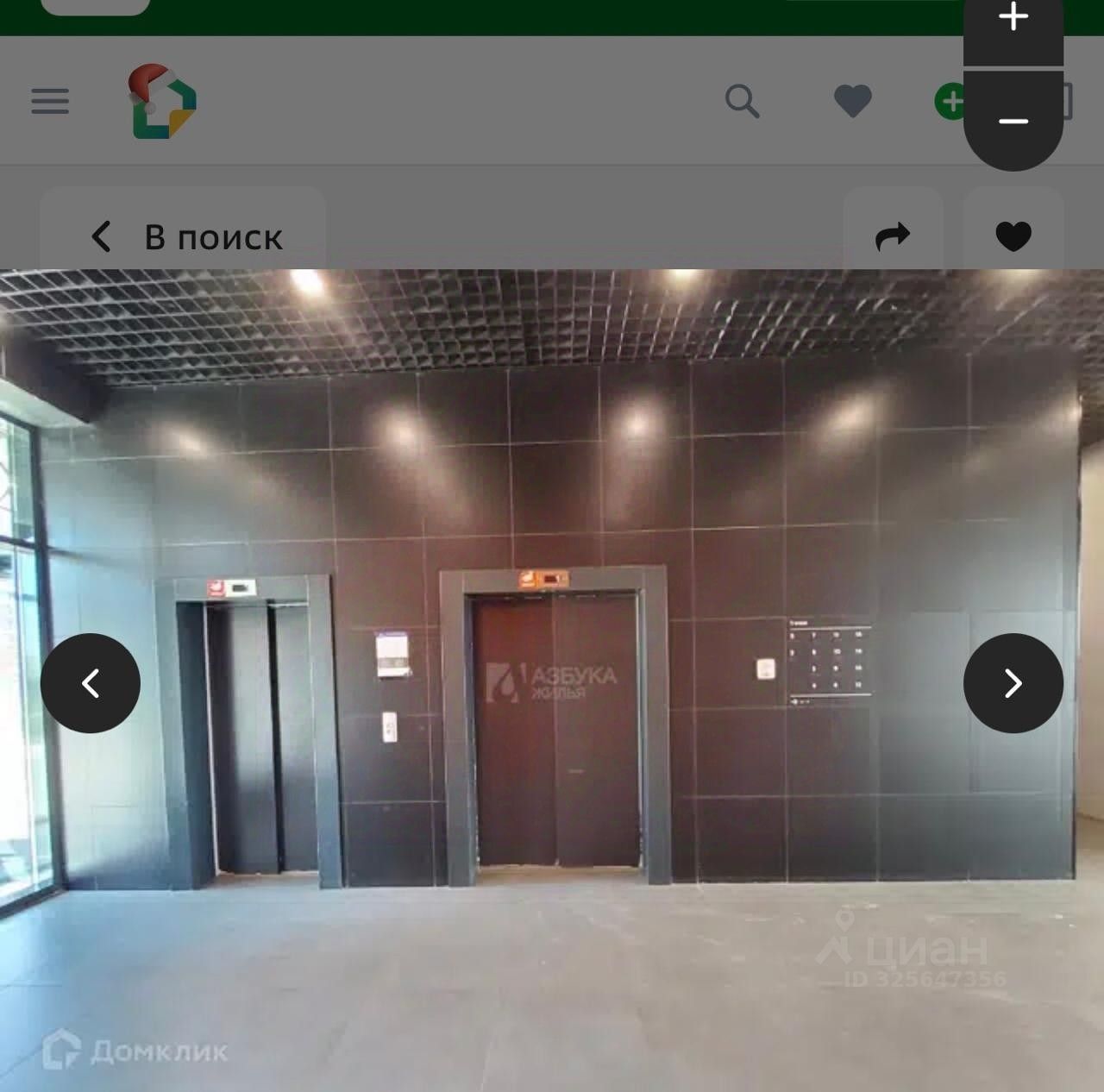Open the hamburger menu

tap(50, 101)
